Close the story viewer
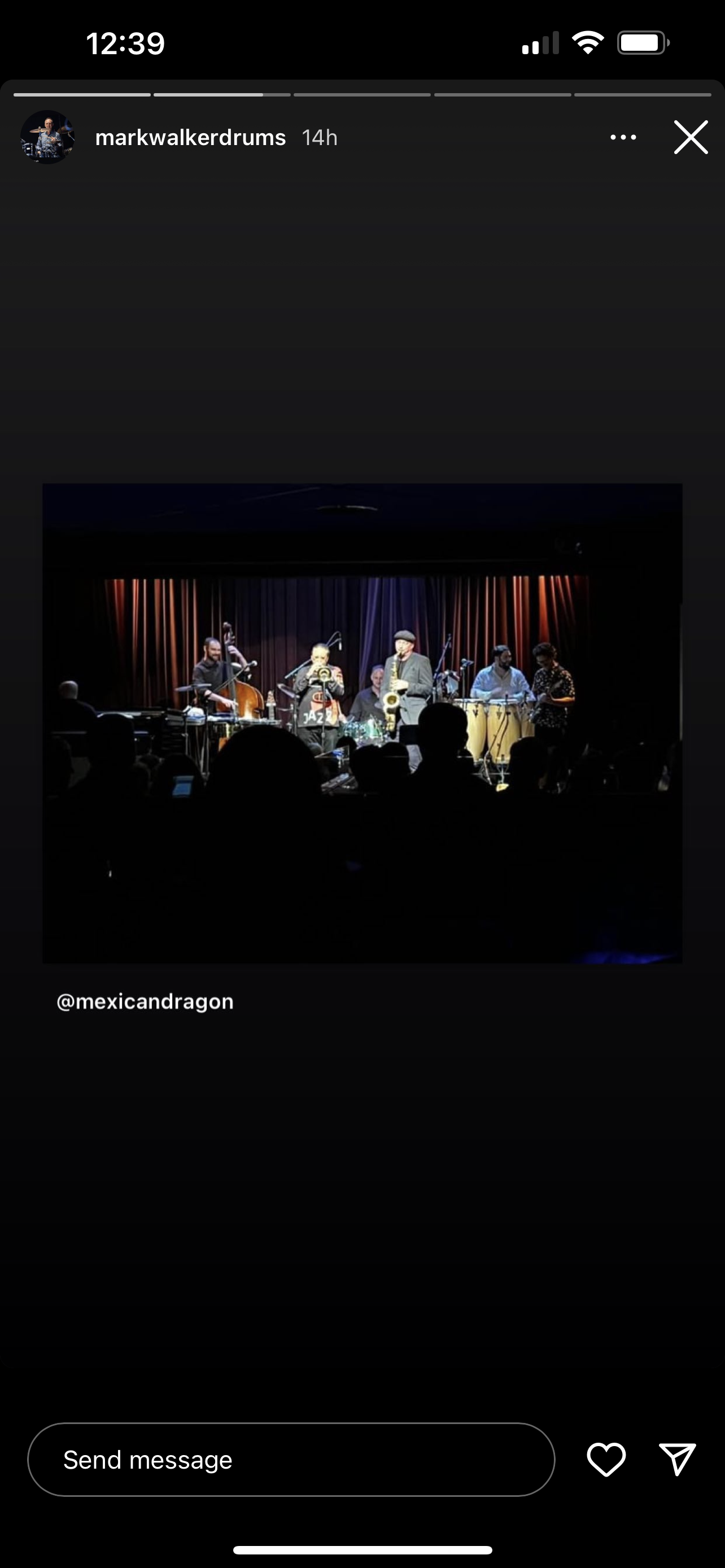 (x=691, y=137)
